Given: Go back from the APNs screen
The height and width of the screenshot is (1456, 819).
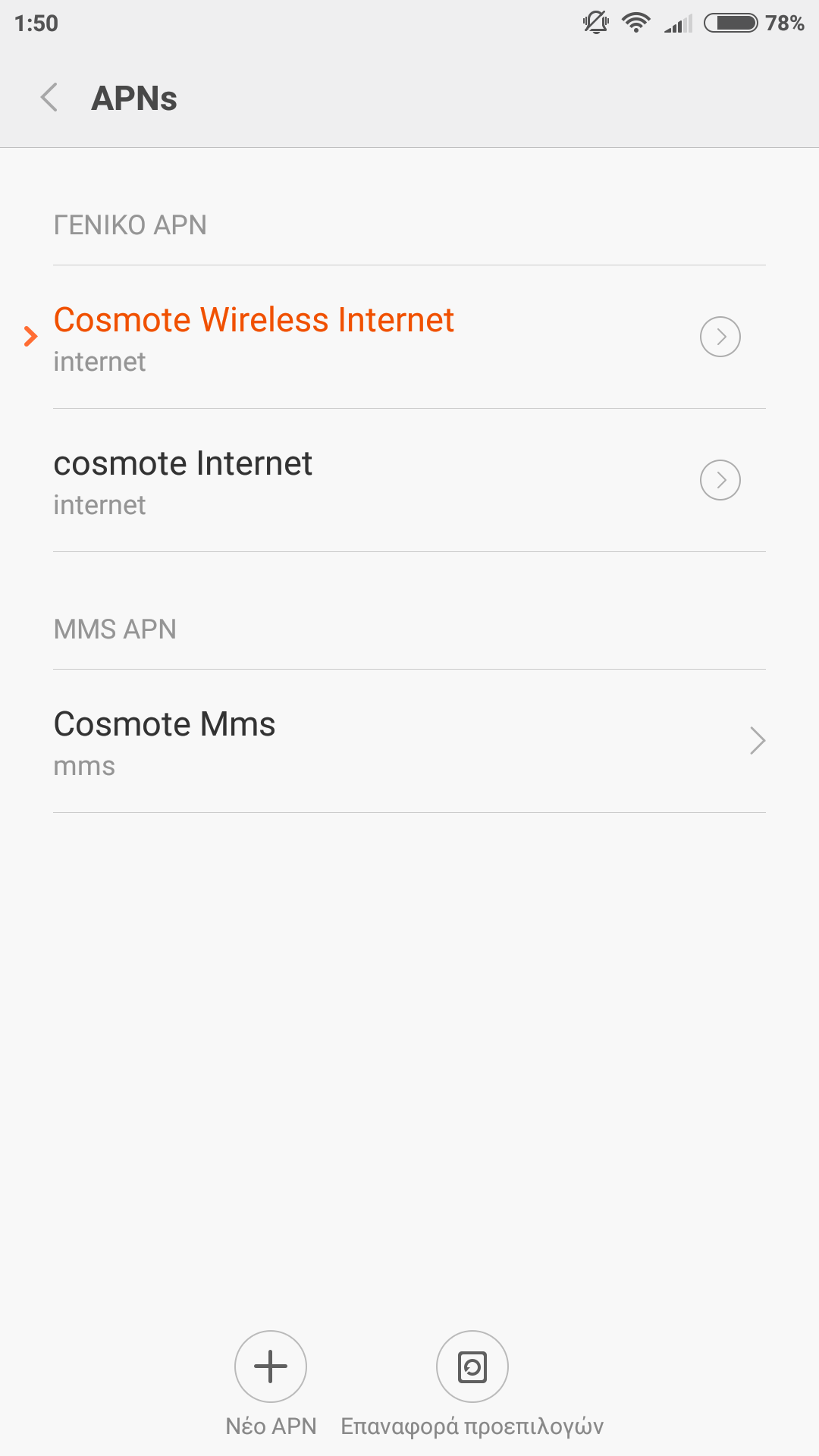Looking at the screenshot, I should (50, 98).
